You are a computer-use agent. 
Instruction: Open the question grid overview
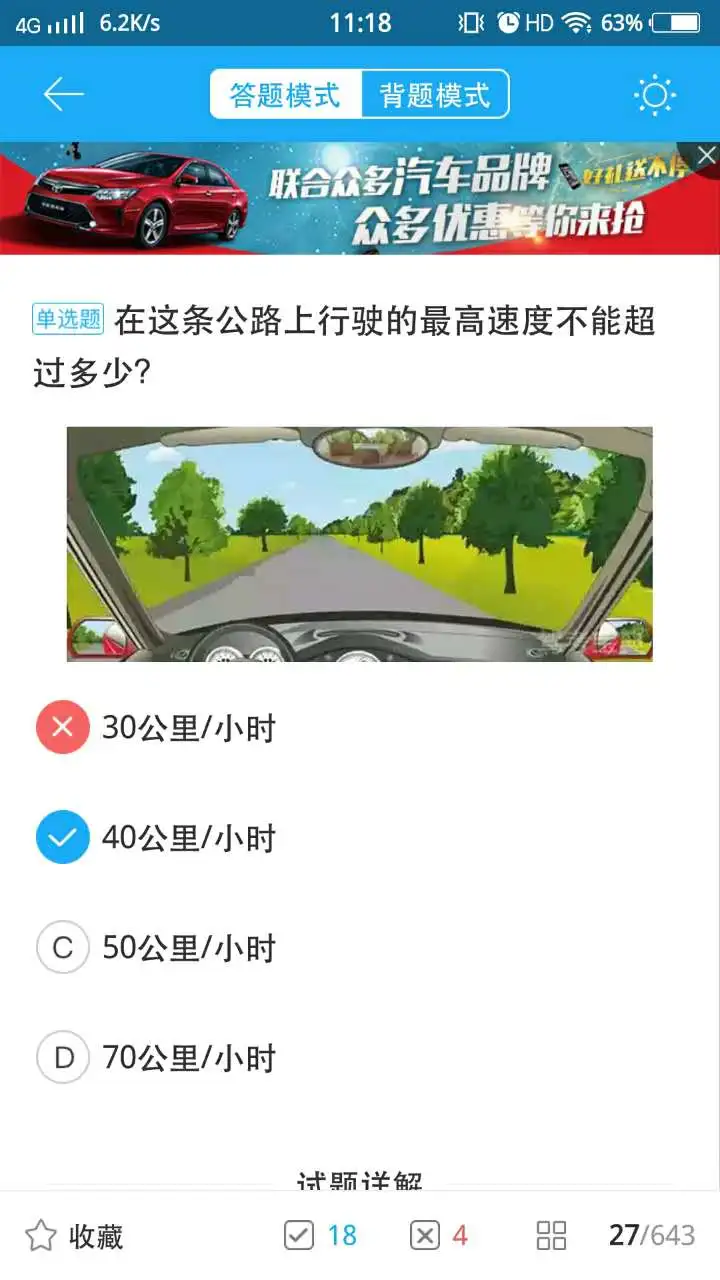pyautogui.click(x=552, y=1236)
